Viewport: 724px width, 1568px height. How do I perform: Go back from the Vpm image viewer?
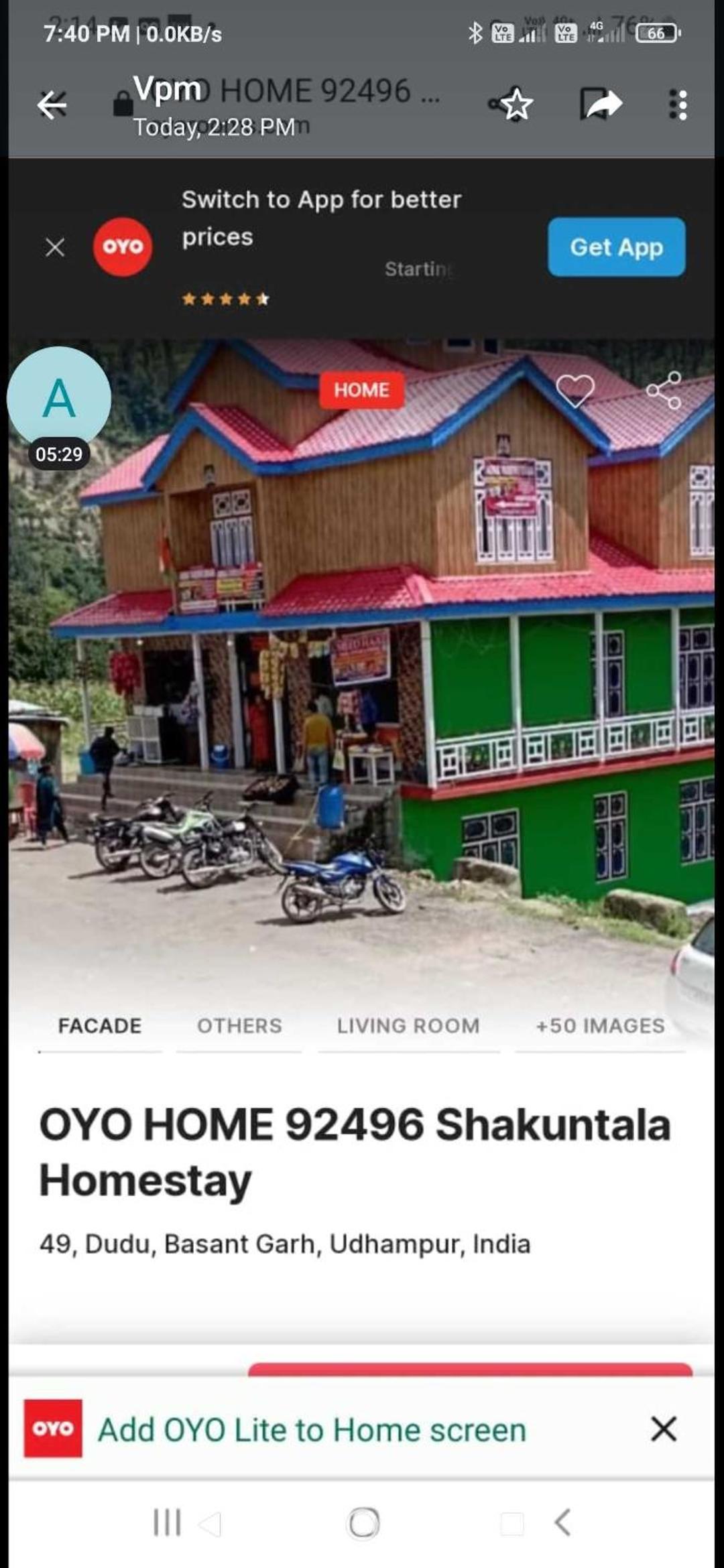pyautogui.click(x=52, y=105)
